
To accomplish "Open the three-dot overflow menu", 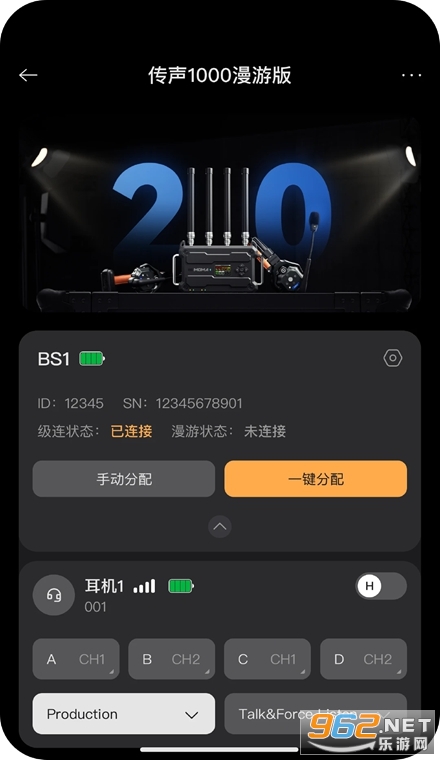I will (x=411, y=75).
